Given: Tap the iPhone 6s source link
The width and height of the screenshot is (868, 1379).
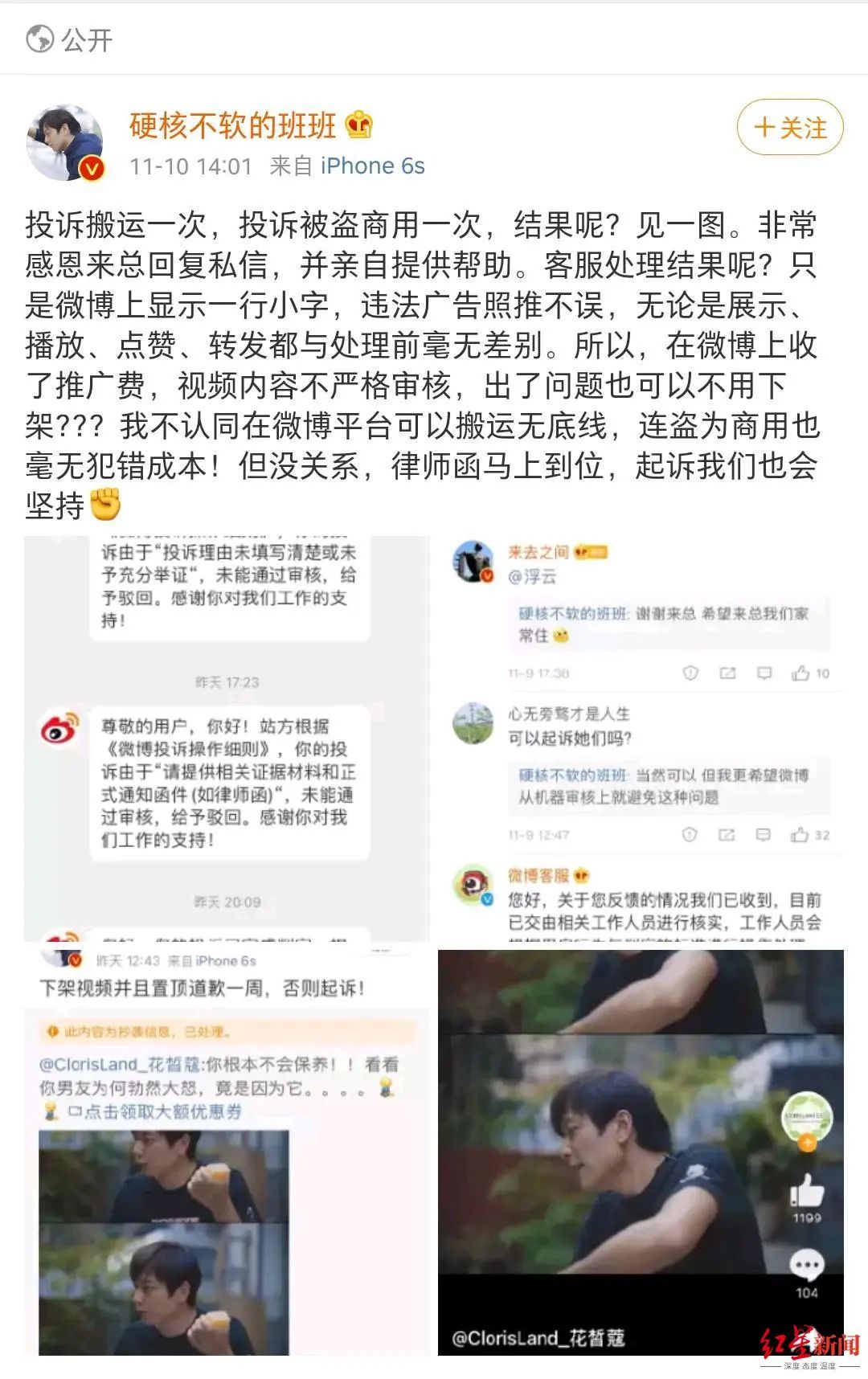Looking at the screenshot, I should click(x=372, y=166).
